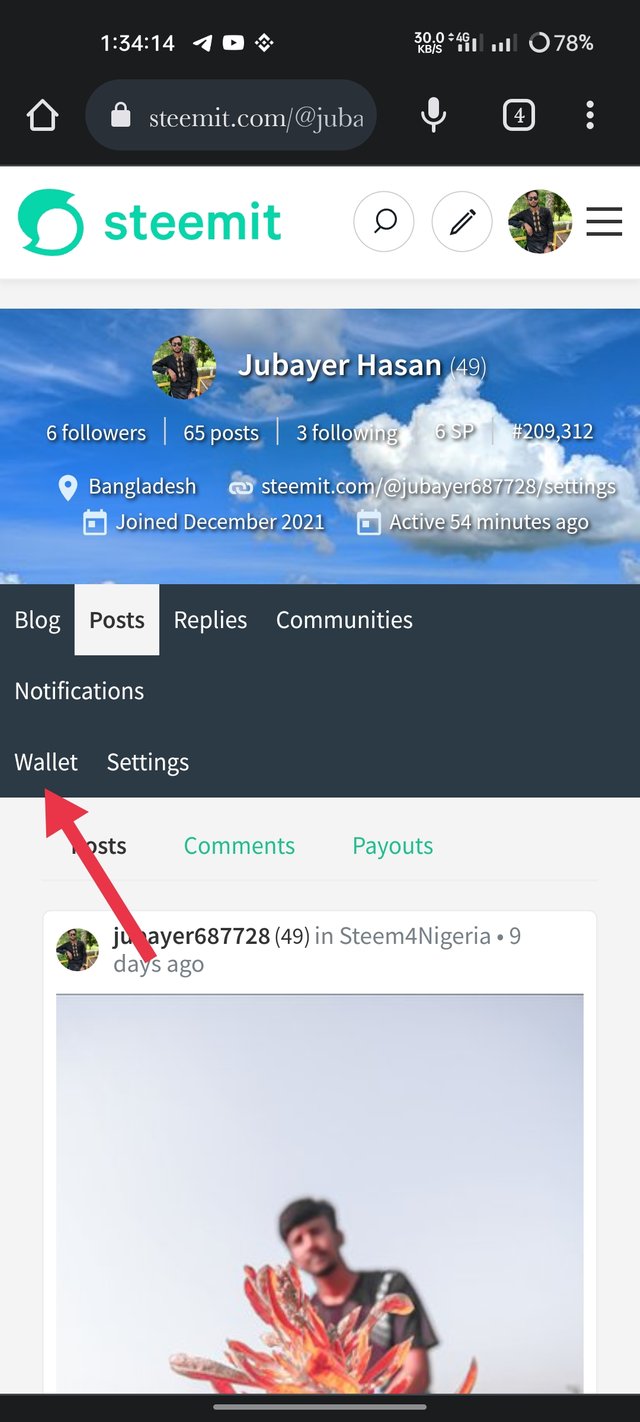Open the hamburger menu in Steemit header
640x1422 pixels.
pos(604,221)
